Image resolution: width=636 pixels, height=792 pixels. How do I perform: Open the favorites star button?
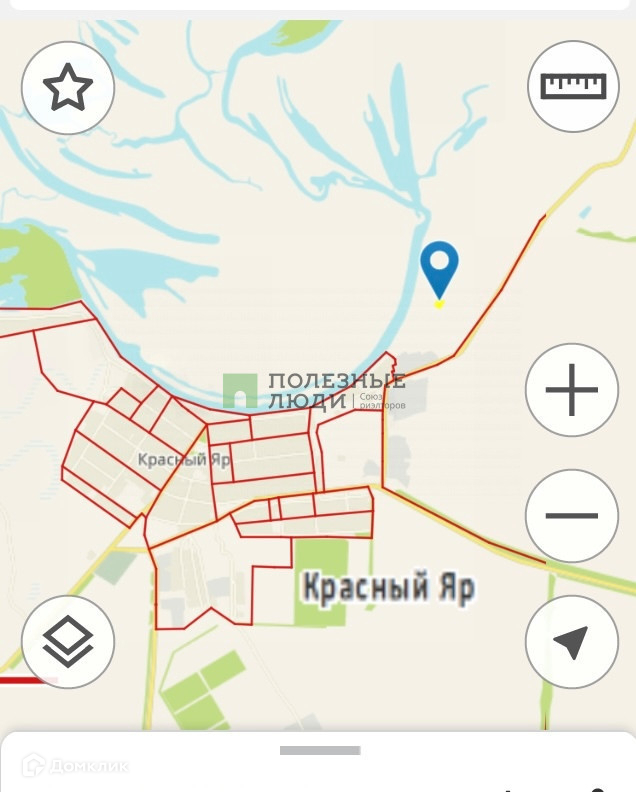(67, 88)
